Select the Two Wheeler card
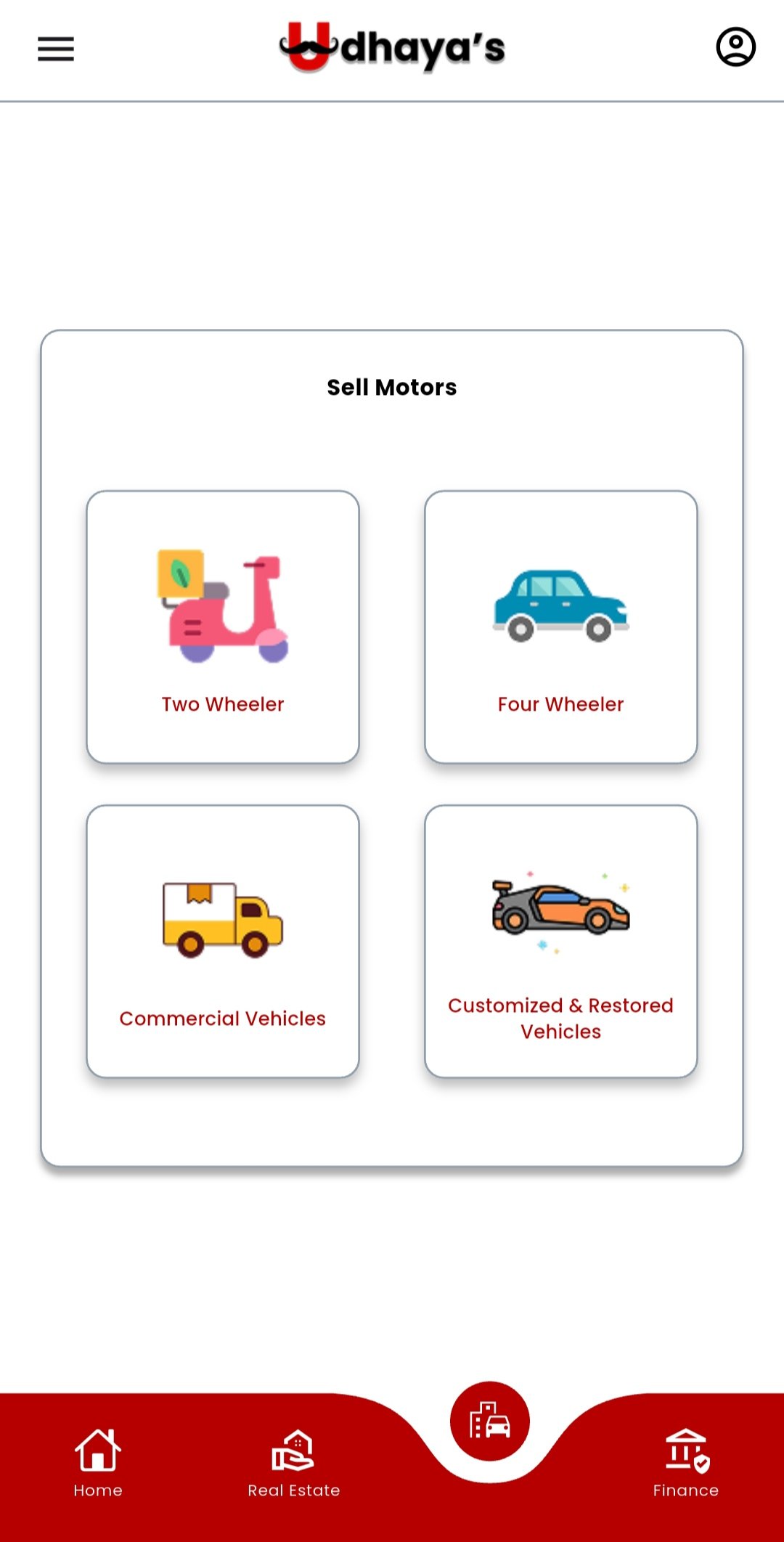The image size is (784, 1542). (x=223, y=627)
